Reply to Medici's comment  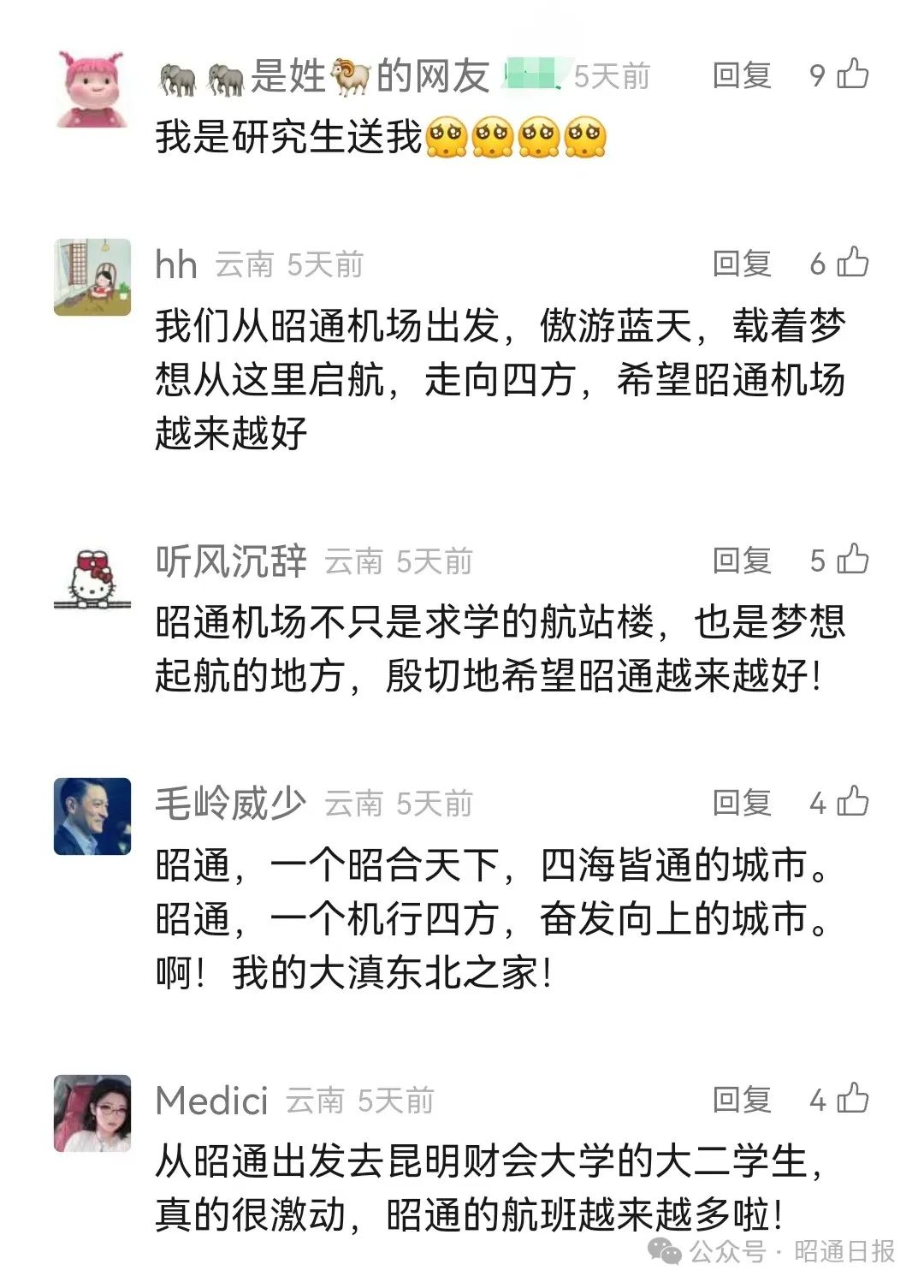(x=741, y=1100)
